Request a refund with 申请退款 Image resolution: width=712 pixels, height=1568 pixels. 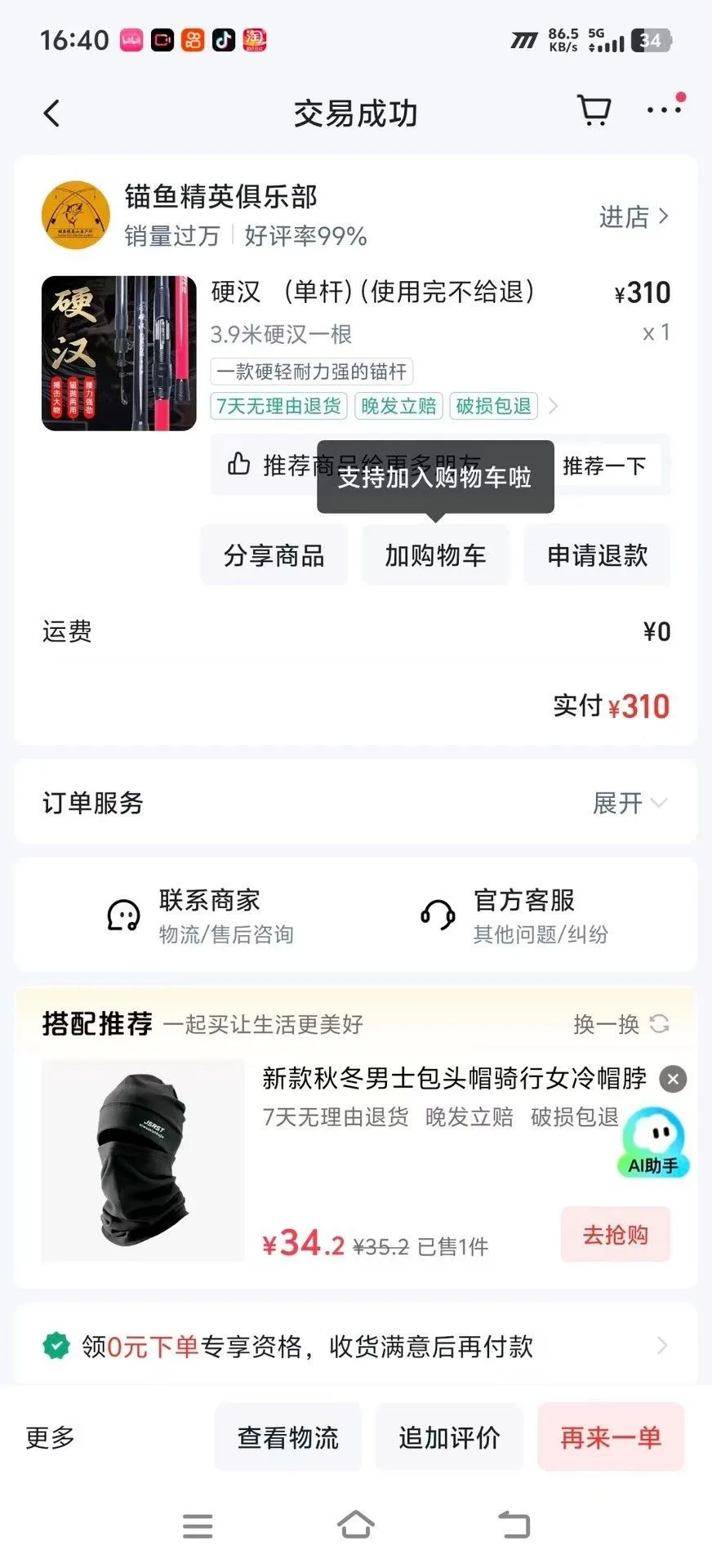[x=597, y=555]
